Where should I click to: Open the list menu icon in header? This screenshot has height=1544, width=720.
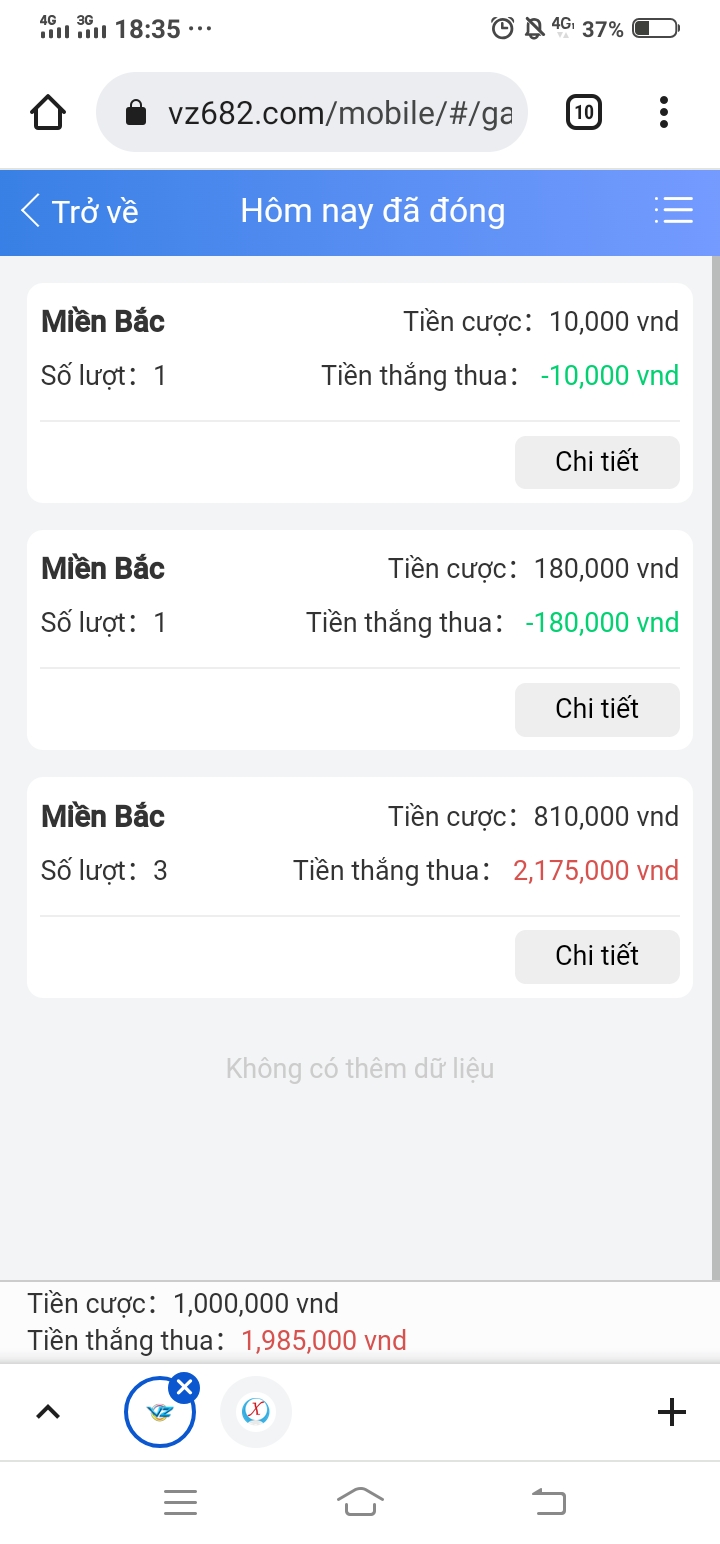click(673, 210)
